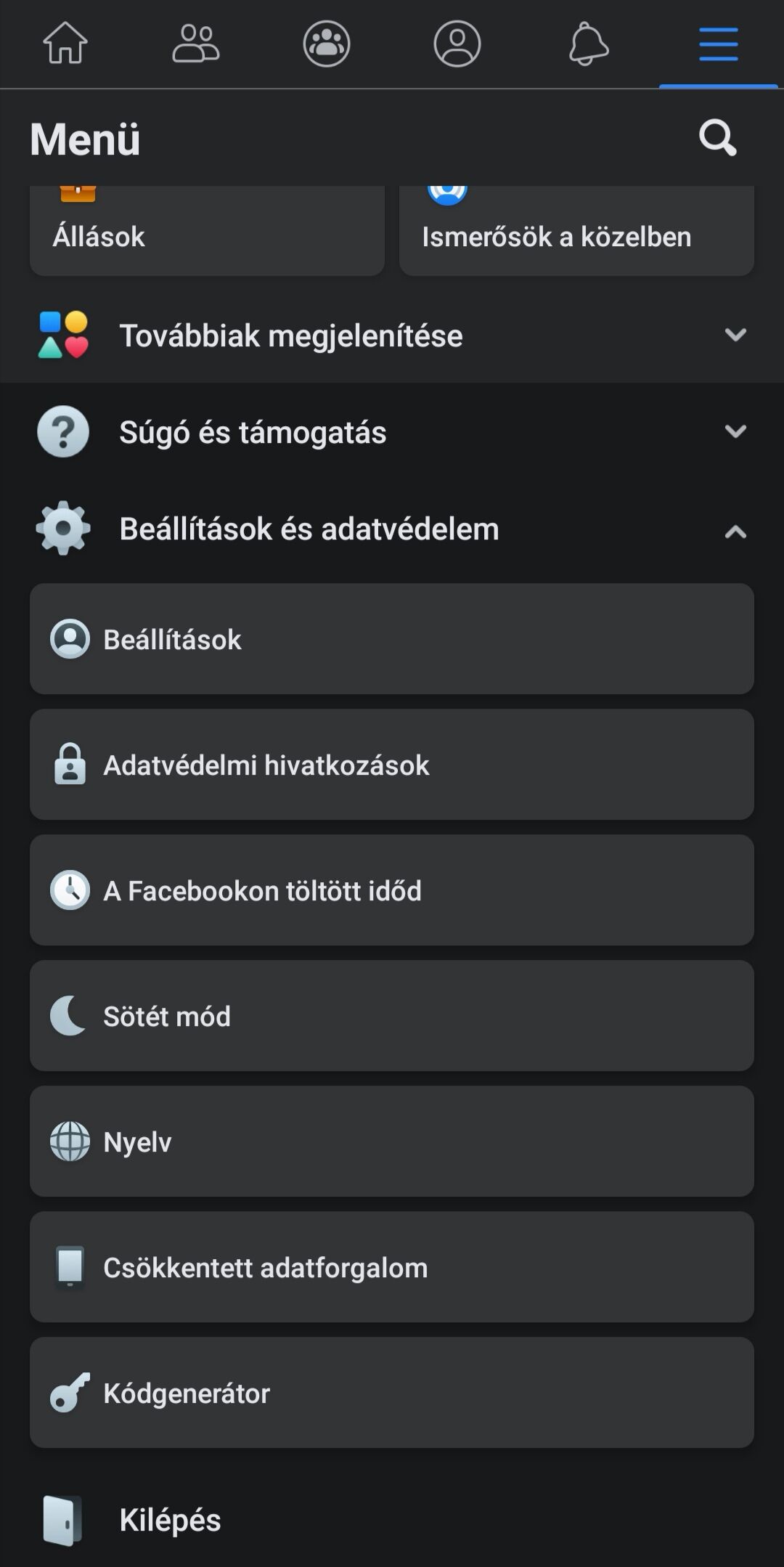The width and height of the screenshot is (784, 1567).
Task: Collapse Beállítások és adatvédelem section
Action: pos(392,529)
